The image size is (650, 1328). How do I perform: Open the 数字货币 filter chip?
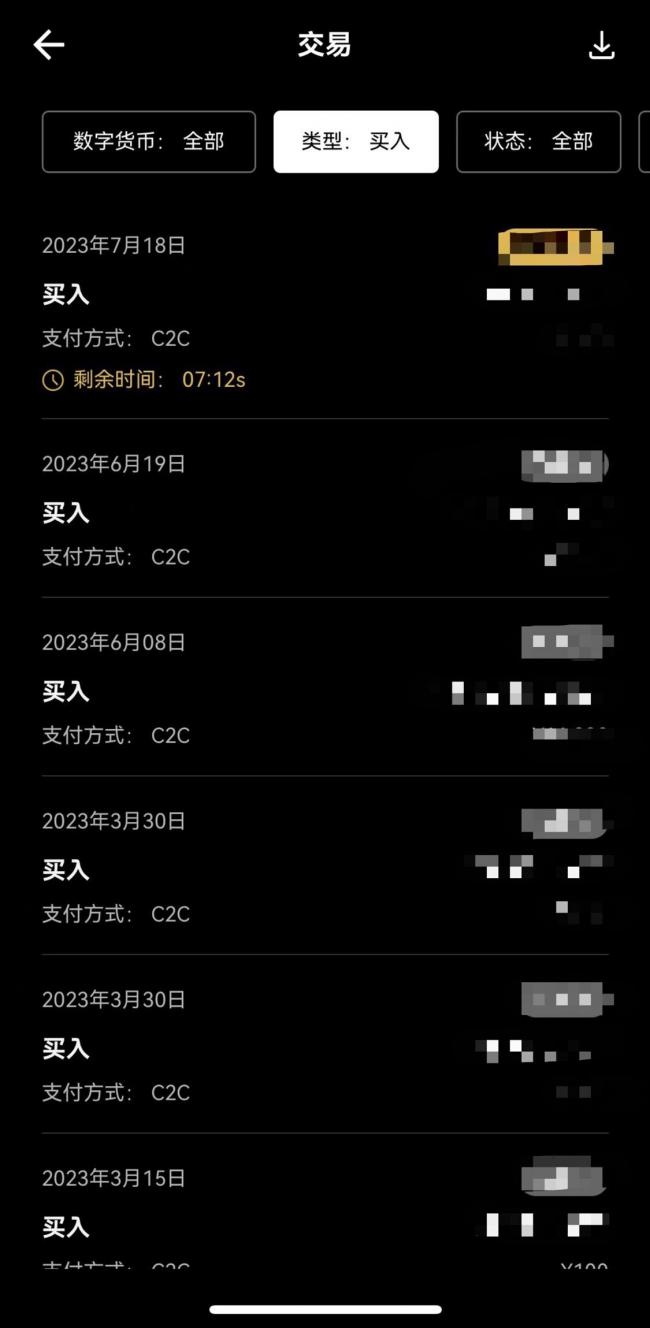149,142
